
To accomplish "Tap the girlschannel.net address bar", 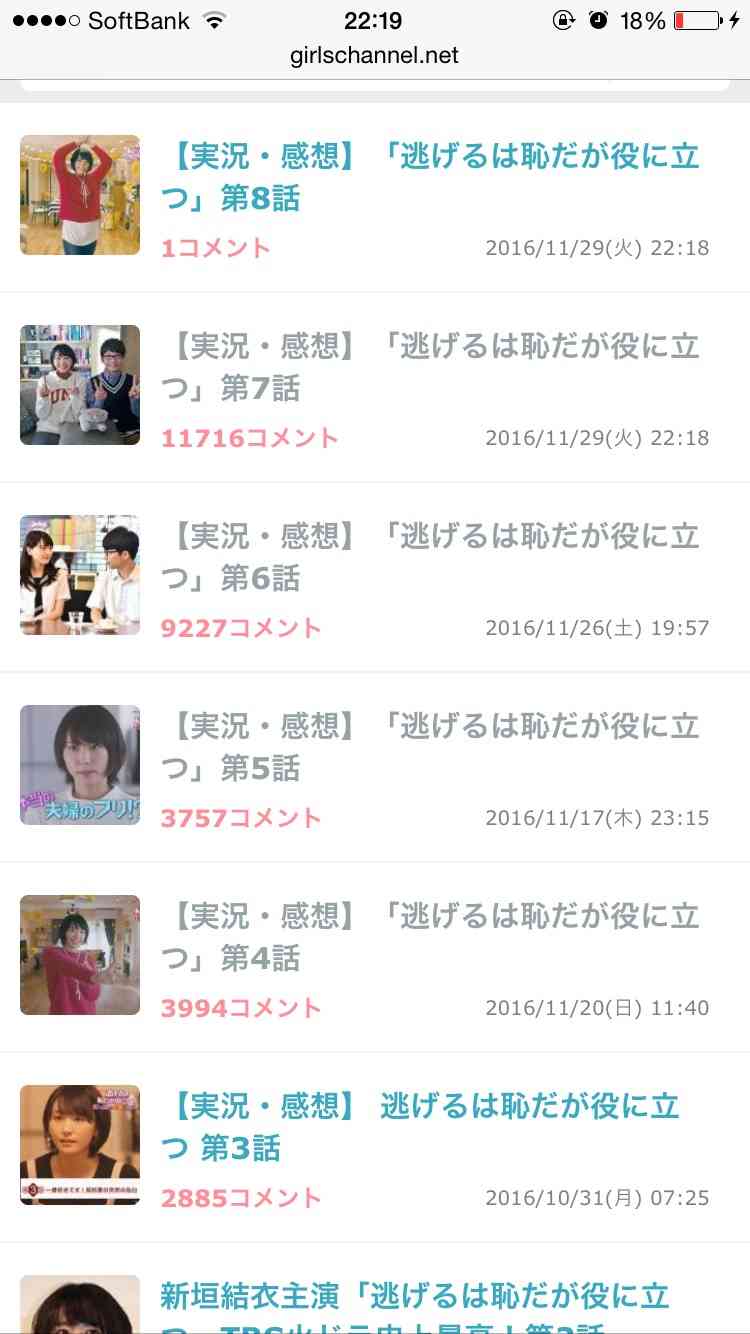I will click(x=374, y=56).
